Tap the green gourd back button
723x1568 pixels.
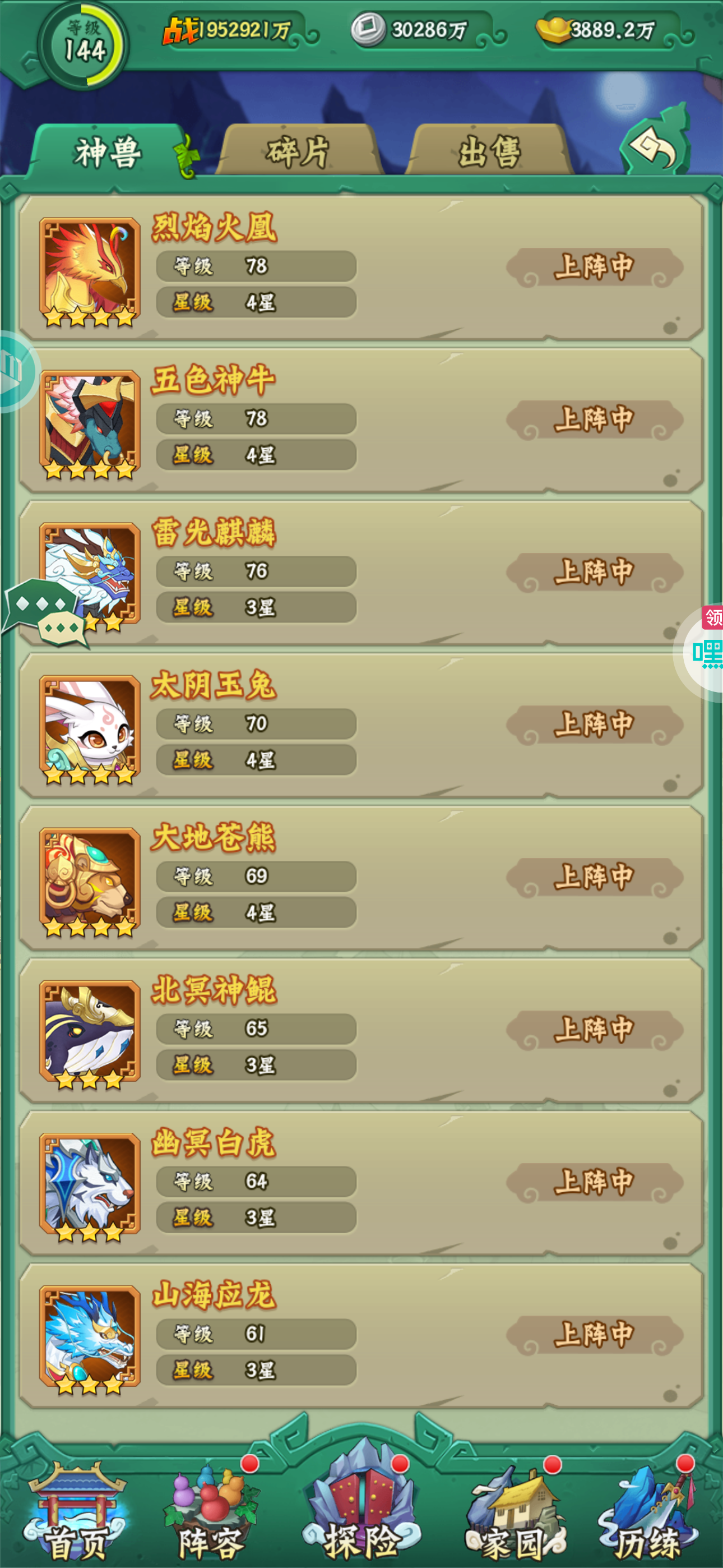pos(655,146)
